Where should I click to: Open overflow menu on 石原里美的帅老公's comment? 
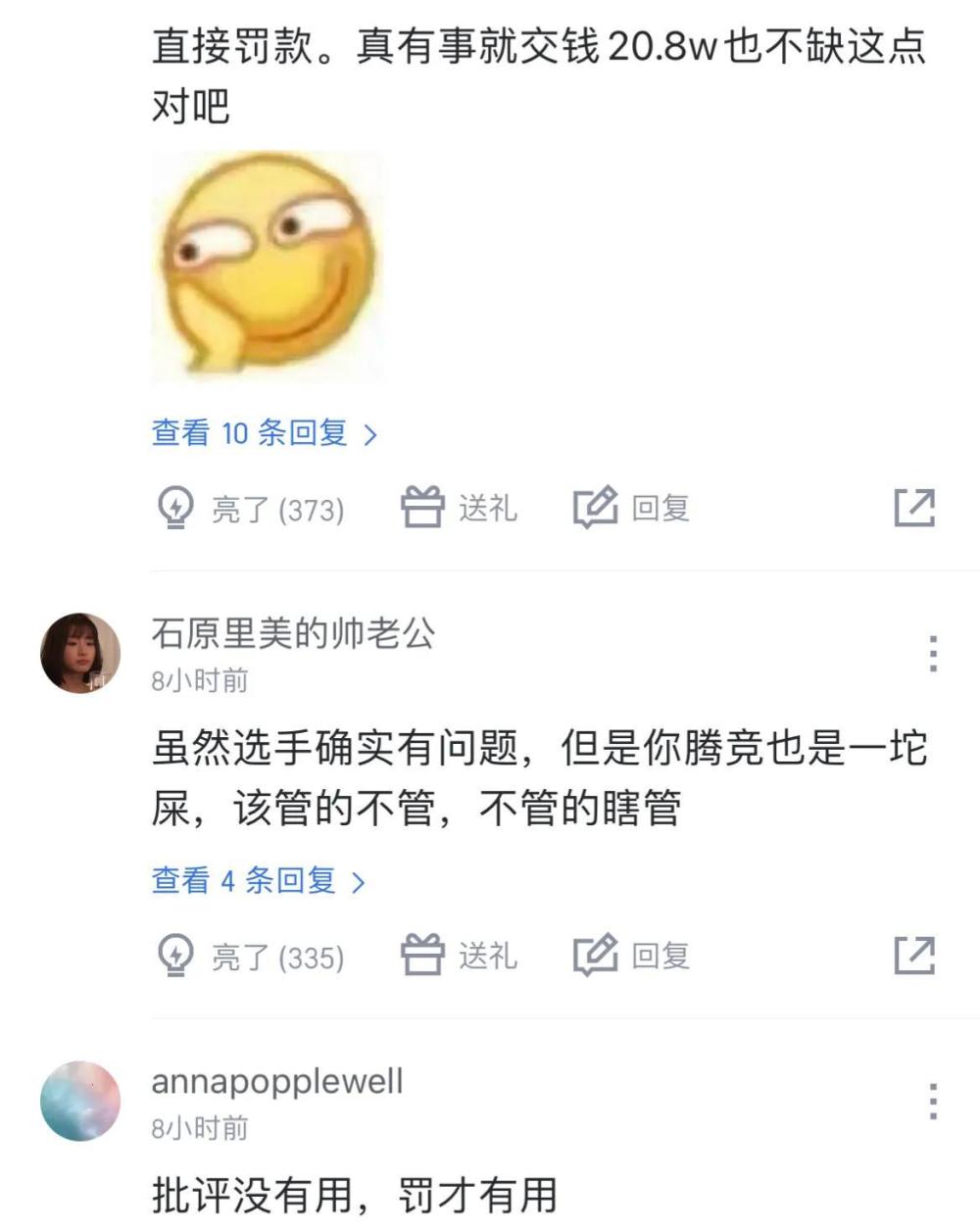(933, 654)
